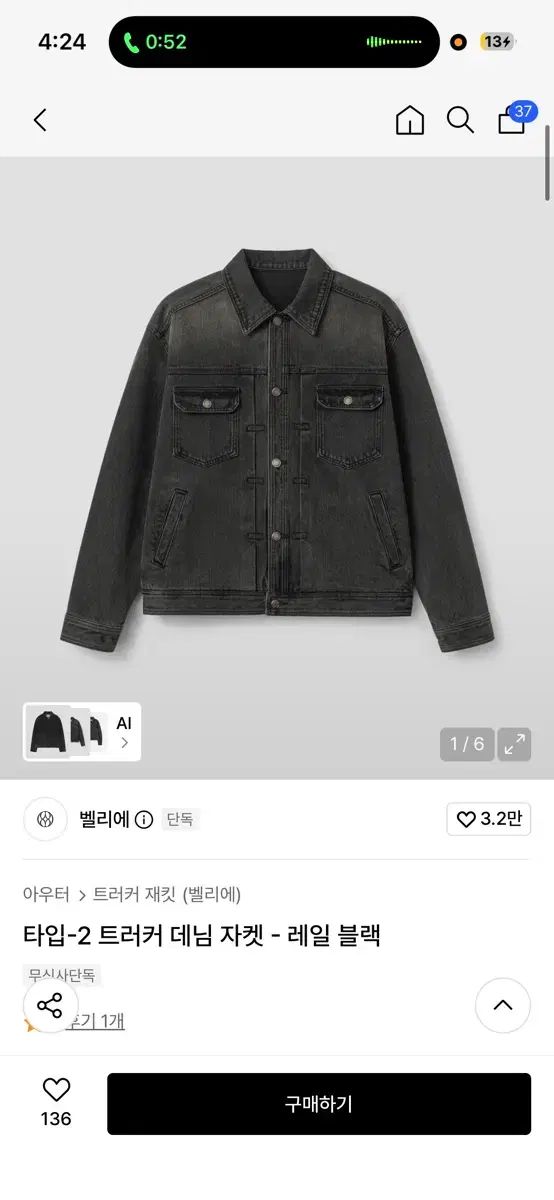Go back using the top-left arrow
This screenshot has width=554, height=1200.
click(x=40, y=120)
